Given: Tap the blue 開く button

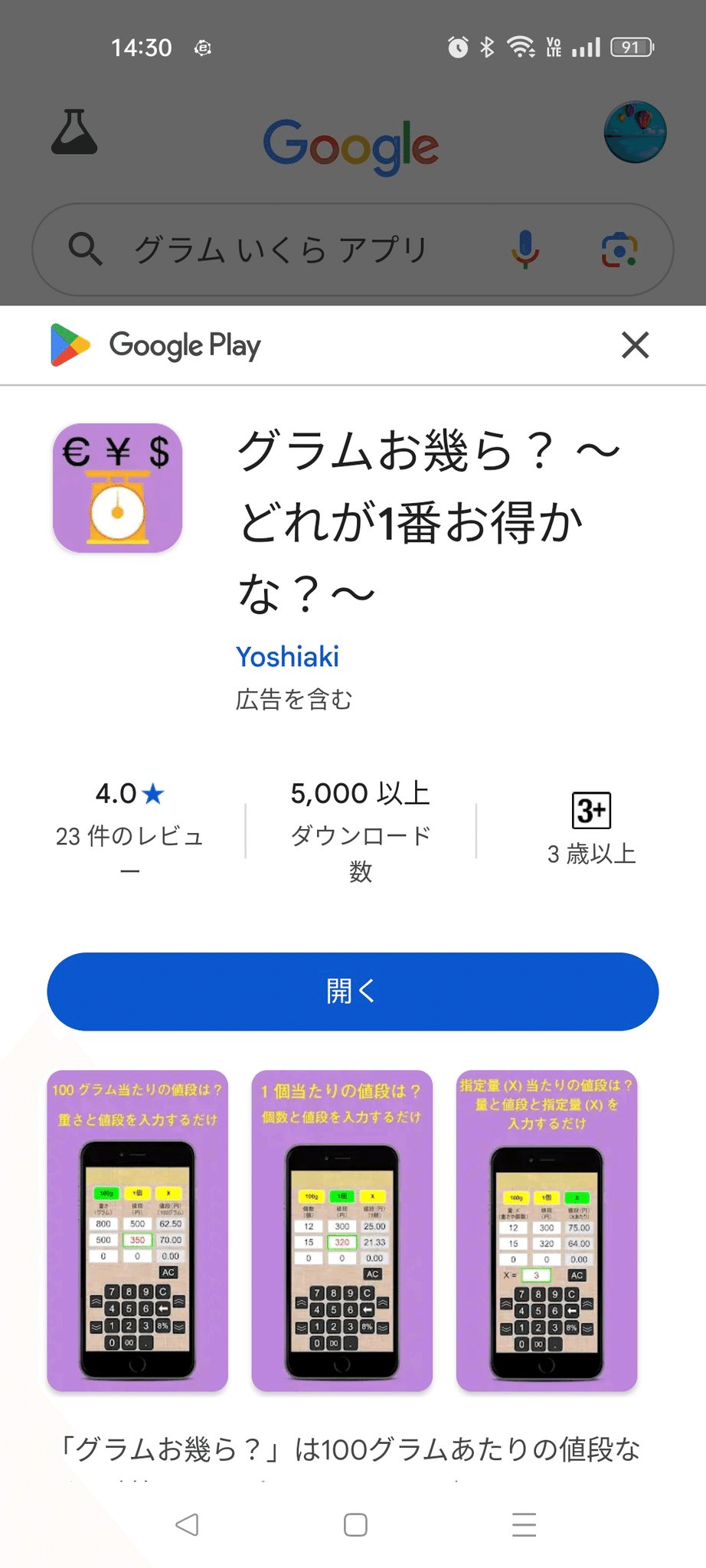Looking at the screenshot, I should [352, 991].
